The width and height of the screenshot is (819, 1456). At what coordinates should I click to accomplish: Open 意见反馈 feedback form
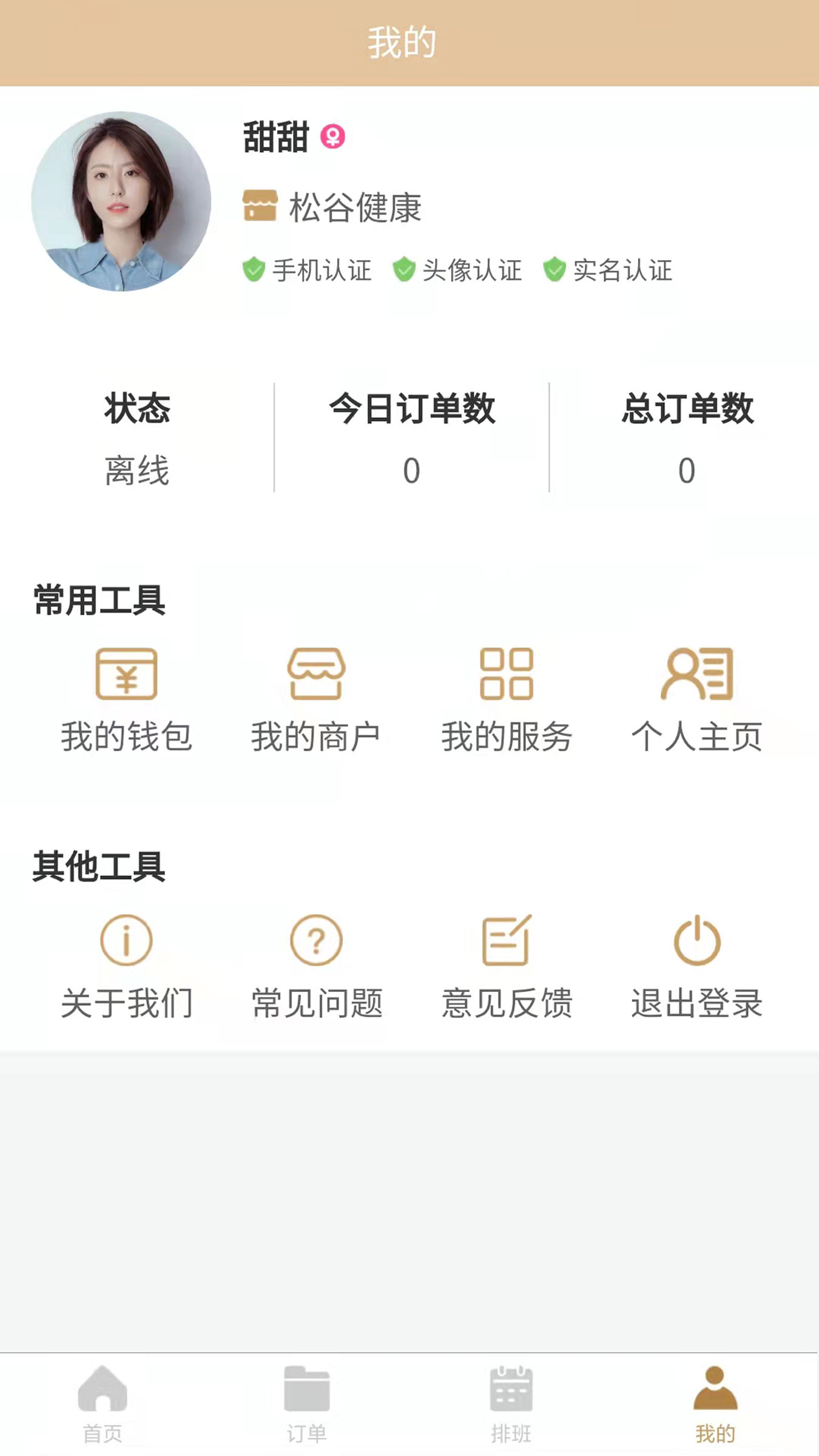tap(507, 966)
